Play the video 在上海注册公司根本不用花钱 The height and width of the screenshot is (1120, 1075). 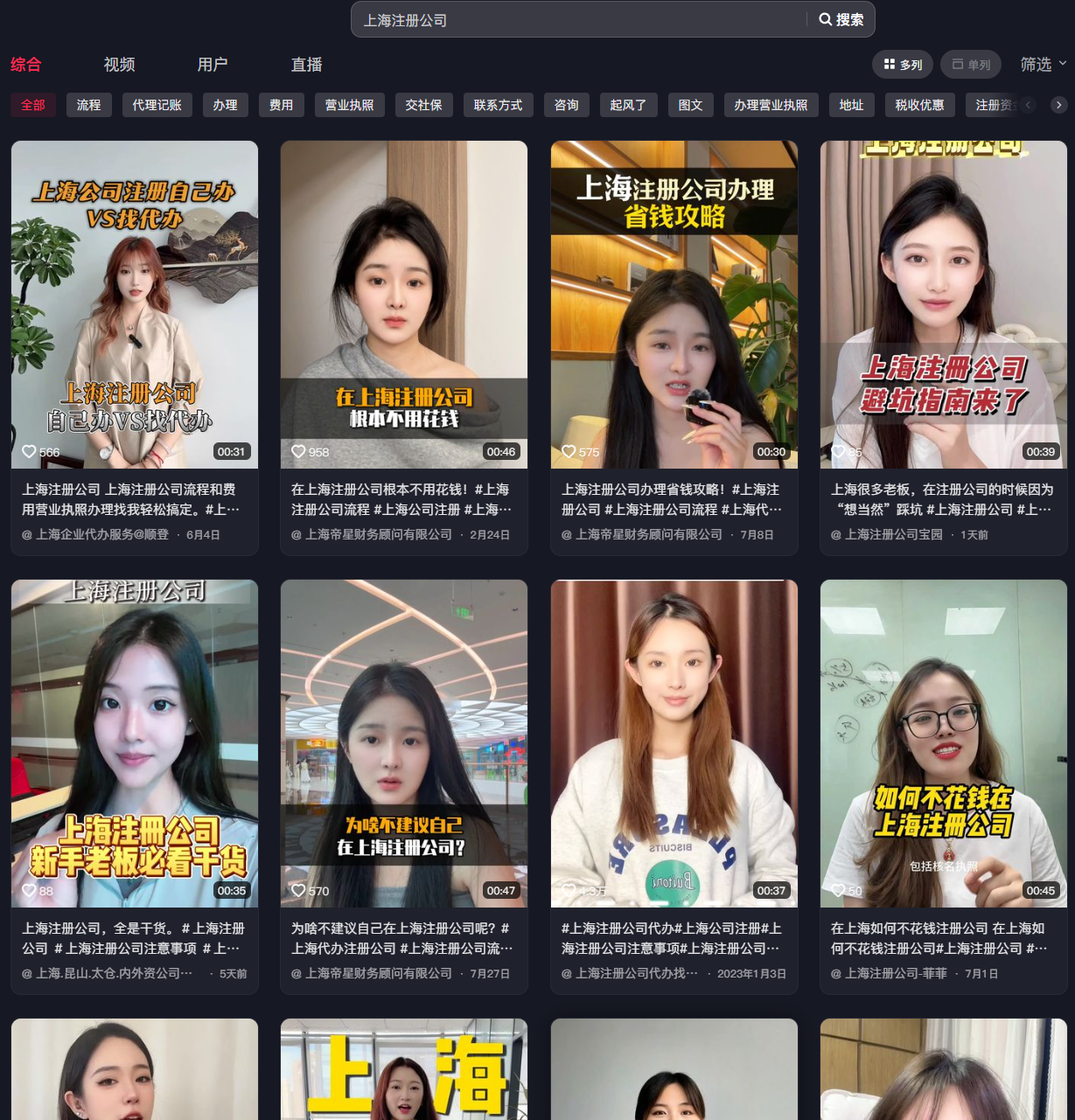pyautogui.click(x=404, y=304)
